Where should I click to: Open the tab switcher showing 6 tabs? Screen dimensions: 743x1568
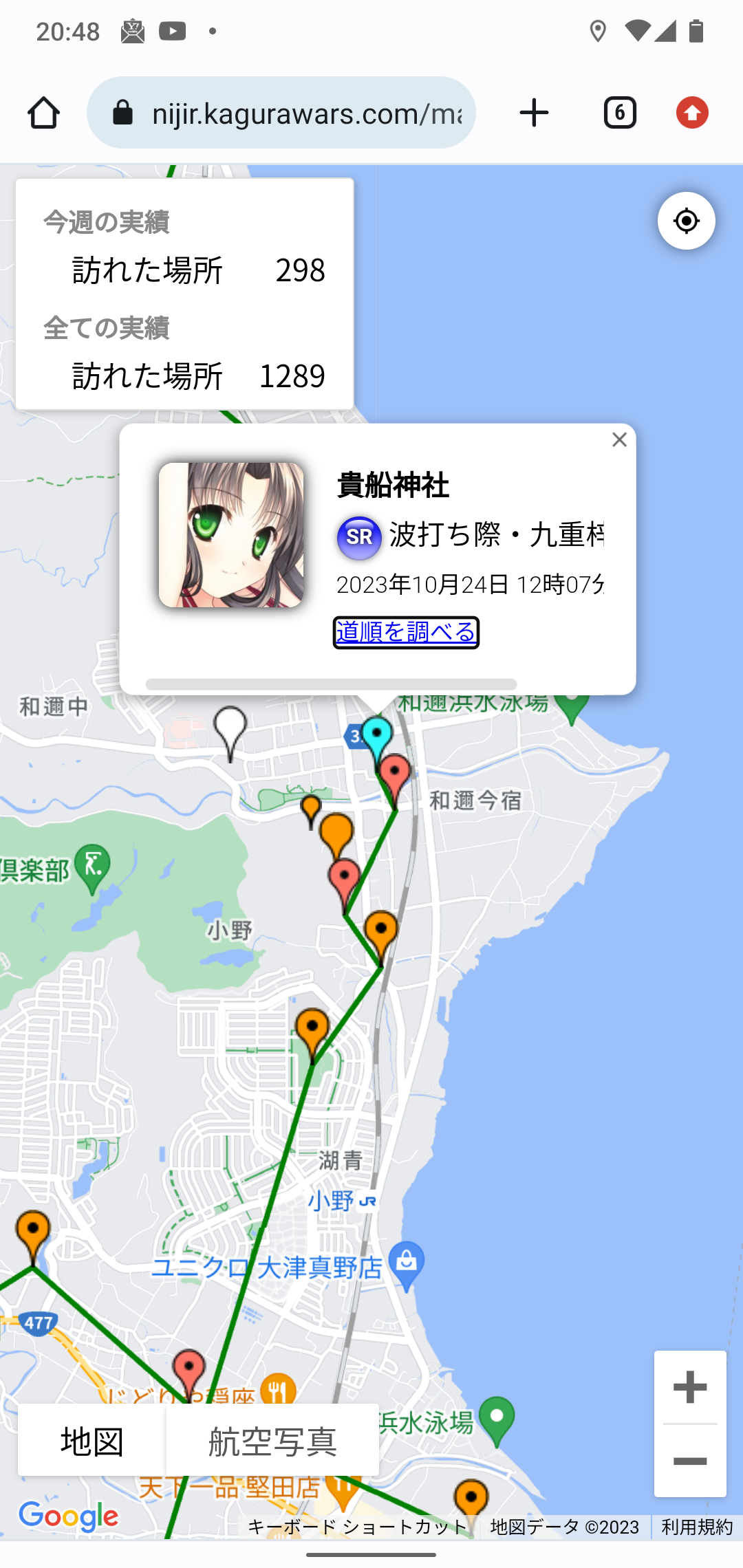[x=619, y=113]
